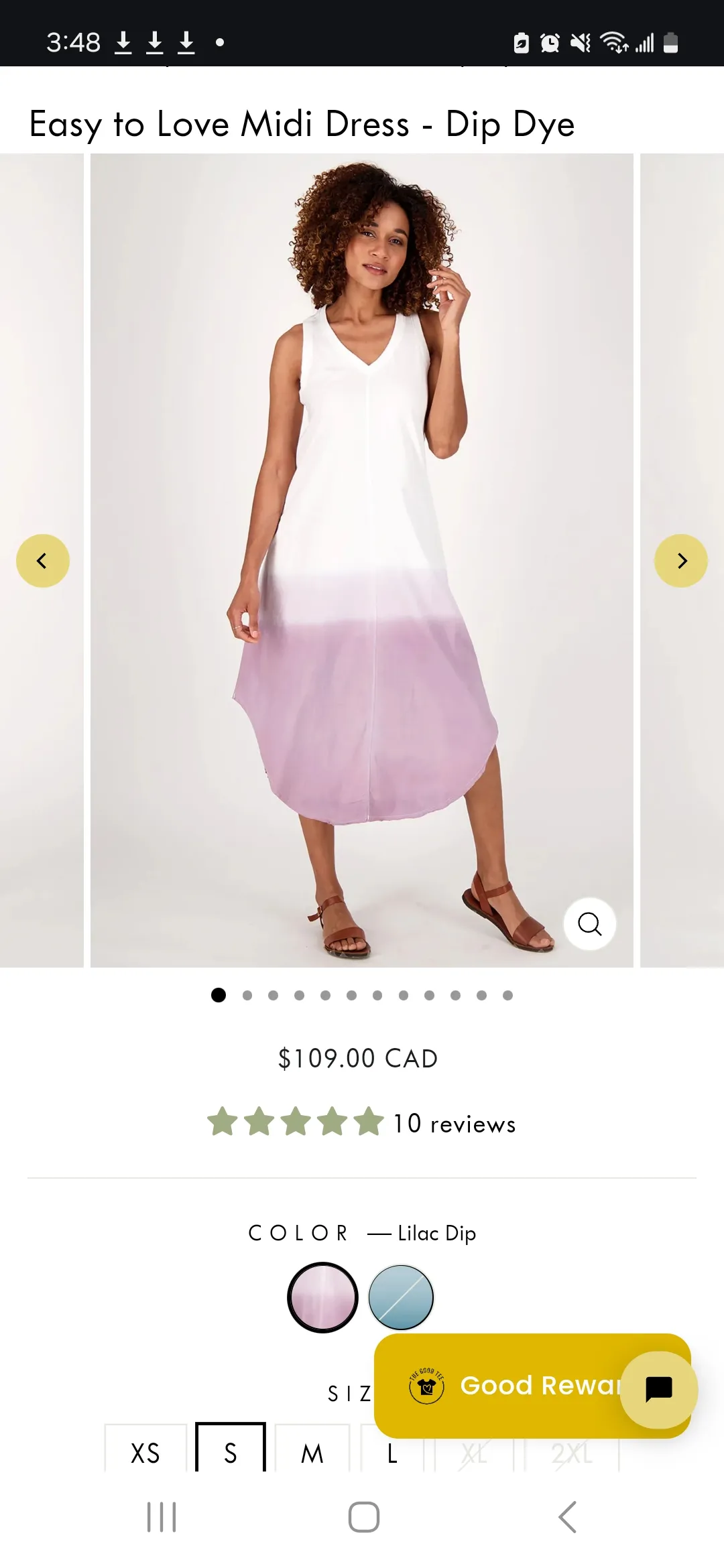Viewport: 724px width, 1568px height.
Task: Show the previous product image
Action: [x=42, y=561]
